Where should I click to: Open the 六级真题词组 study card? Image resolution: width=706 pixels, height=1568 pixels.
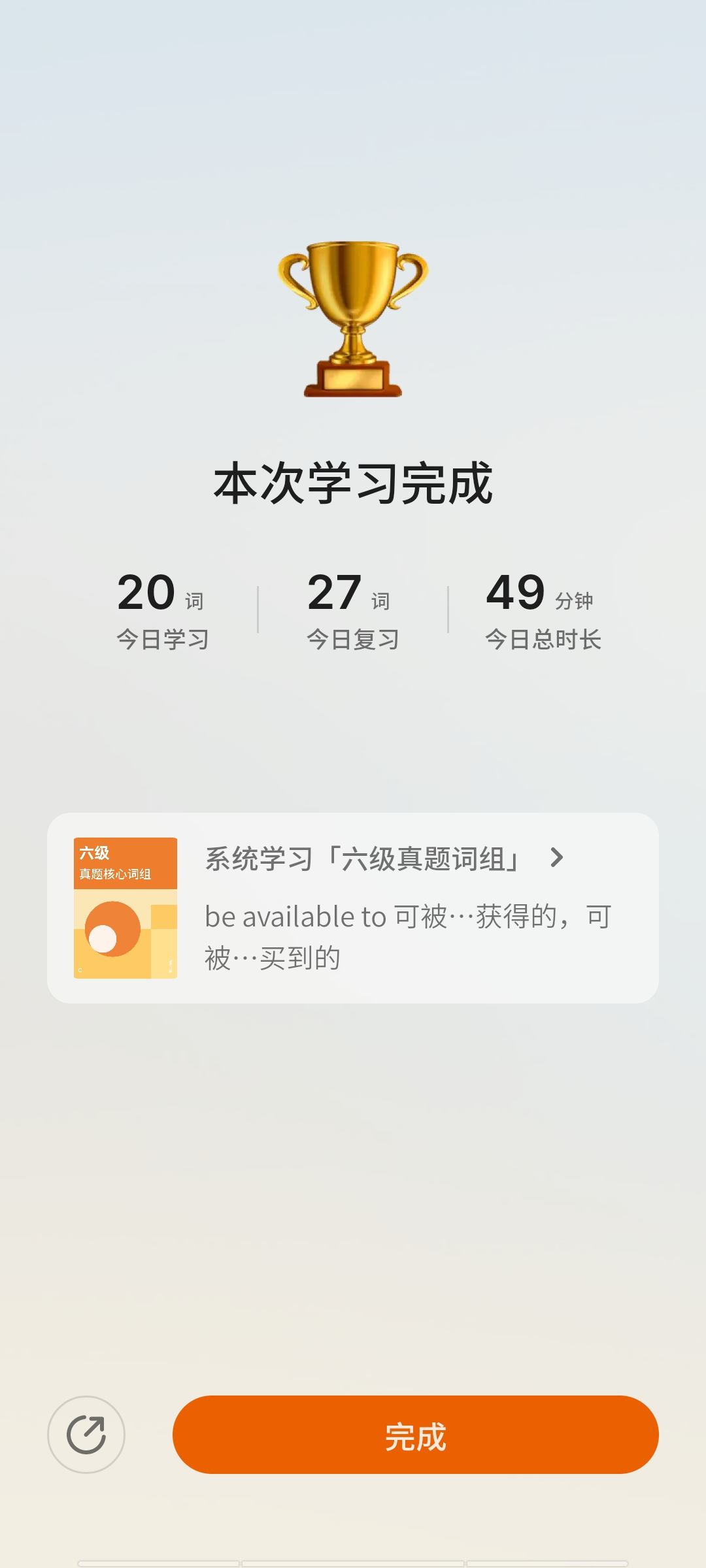353,907
